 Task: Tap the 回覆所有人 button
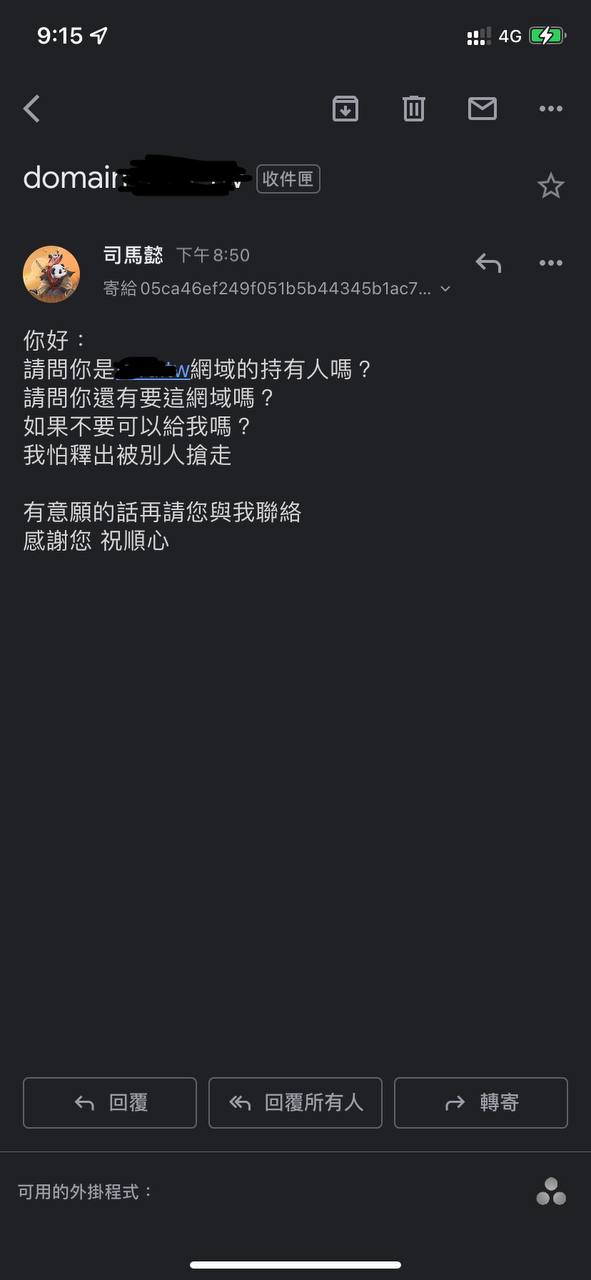click(295, 1102)
